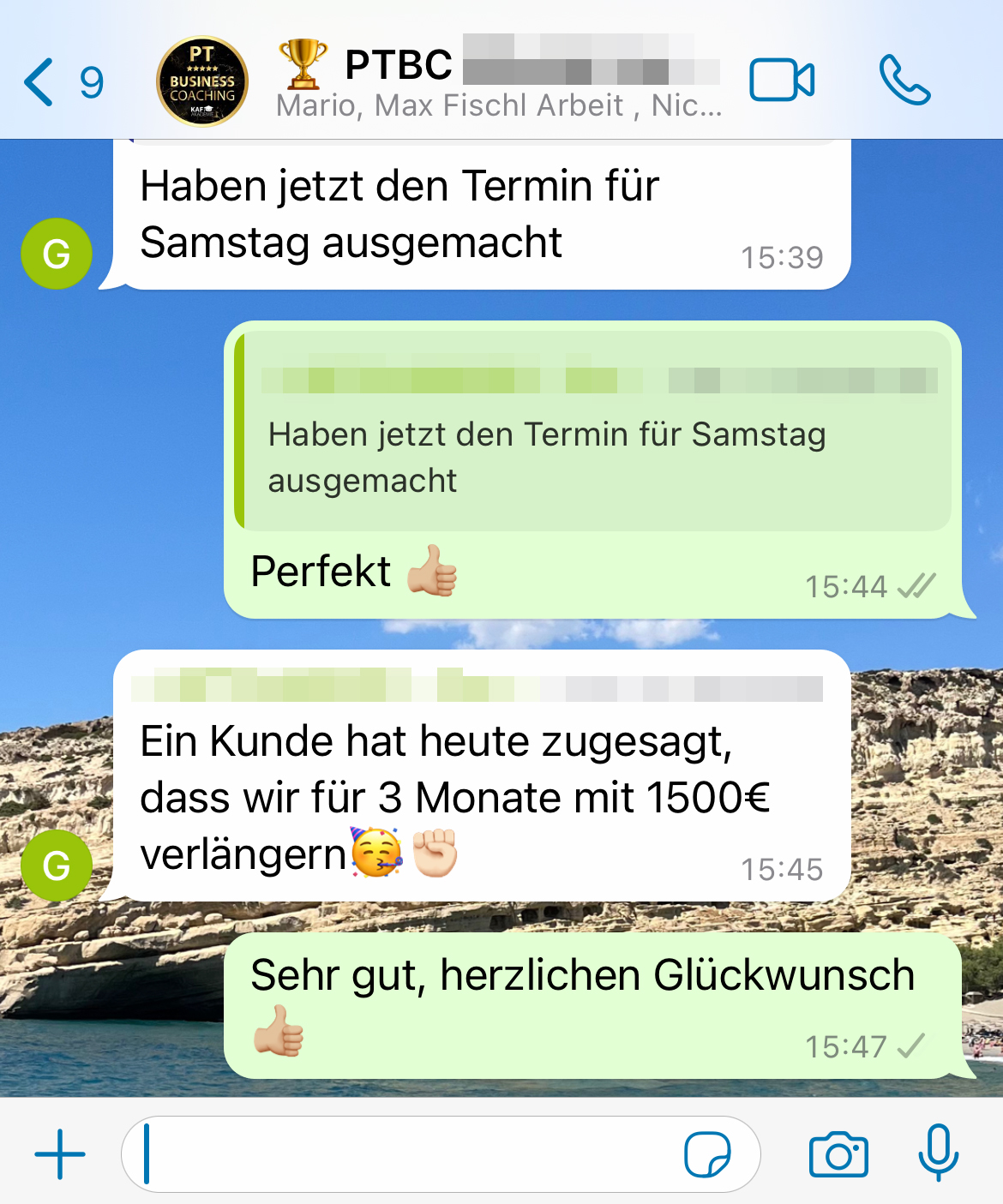This screenshot has width=1003, height=1204.
Task: Open the PT Business Coaching group picture
Action: [202, 82]
